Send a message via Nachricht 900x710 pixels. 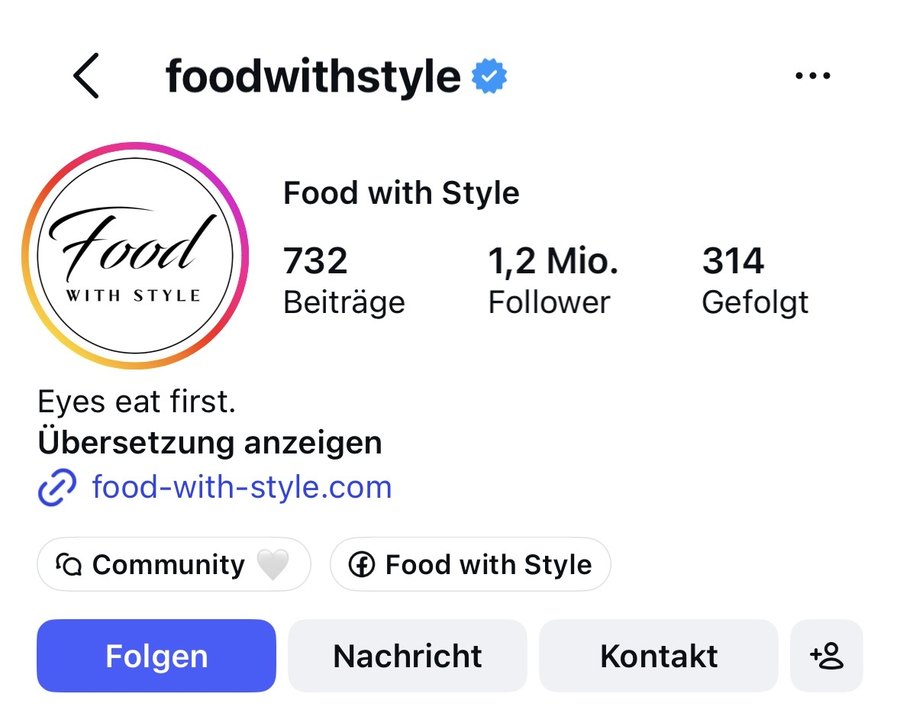click(408, 655)
